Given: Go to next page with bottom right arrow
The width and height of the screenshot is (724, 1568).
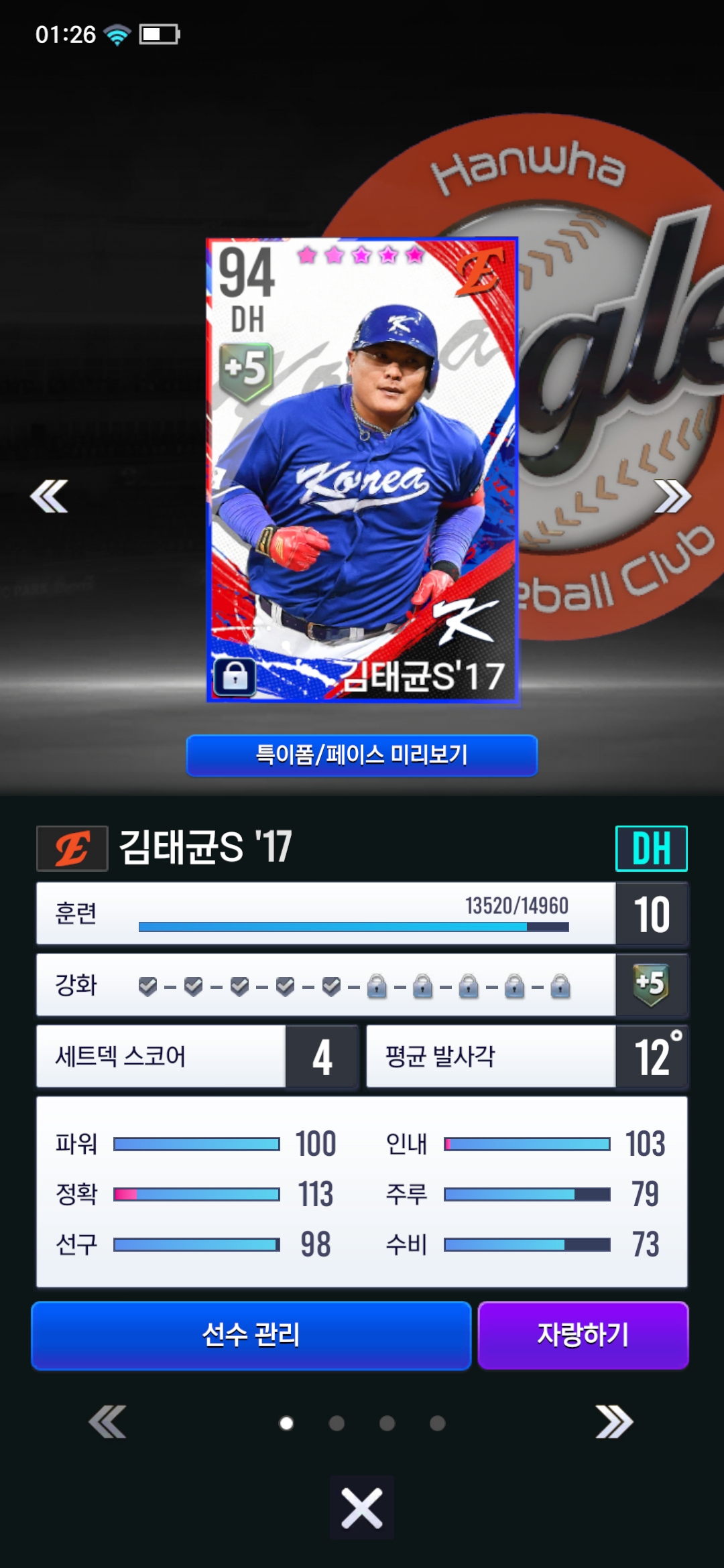Looking at the screenshot, I should [x=614, y=1422].
